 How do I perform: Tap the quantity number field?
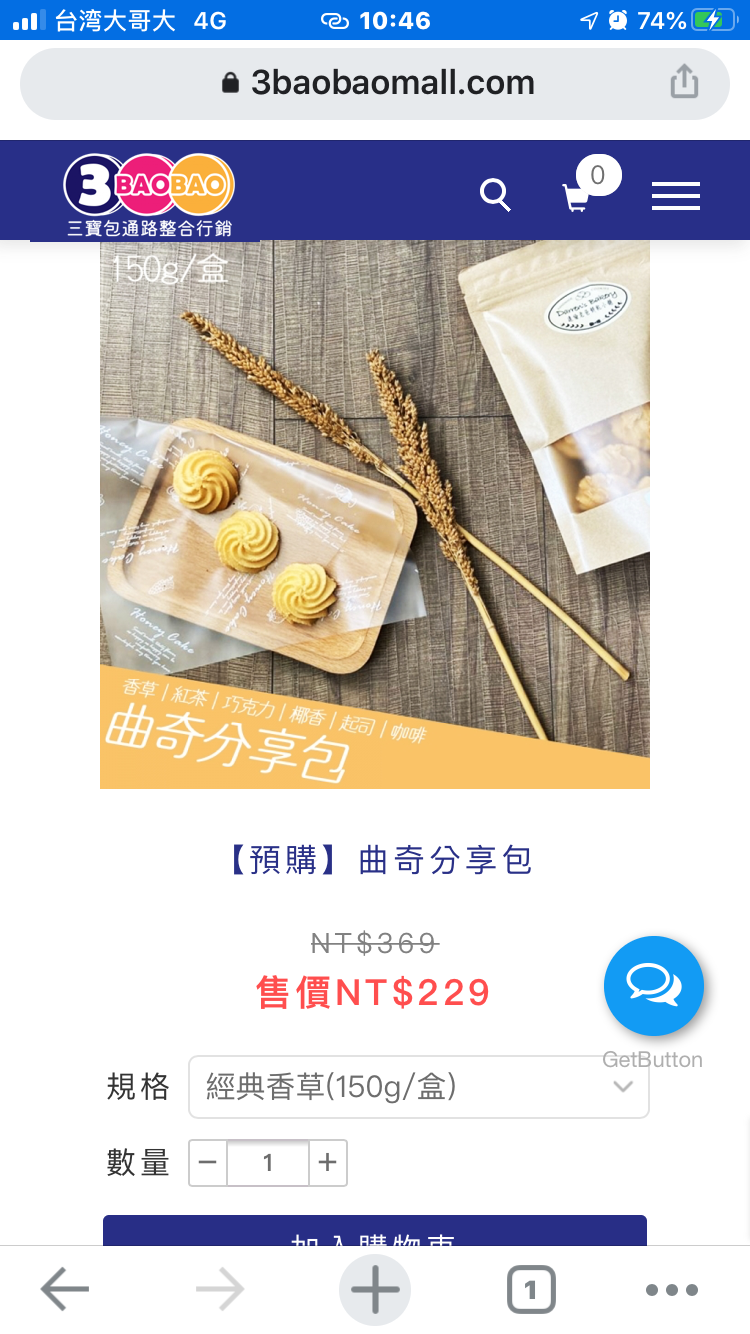pos(268,1163)
